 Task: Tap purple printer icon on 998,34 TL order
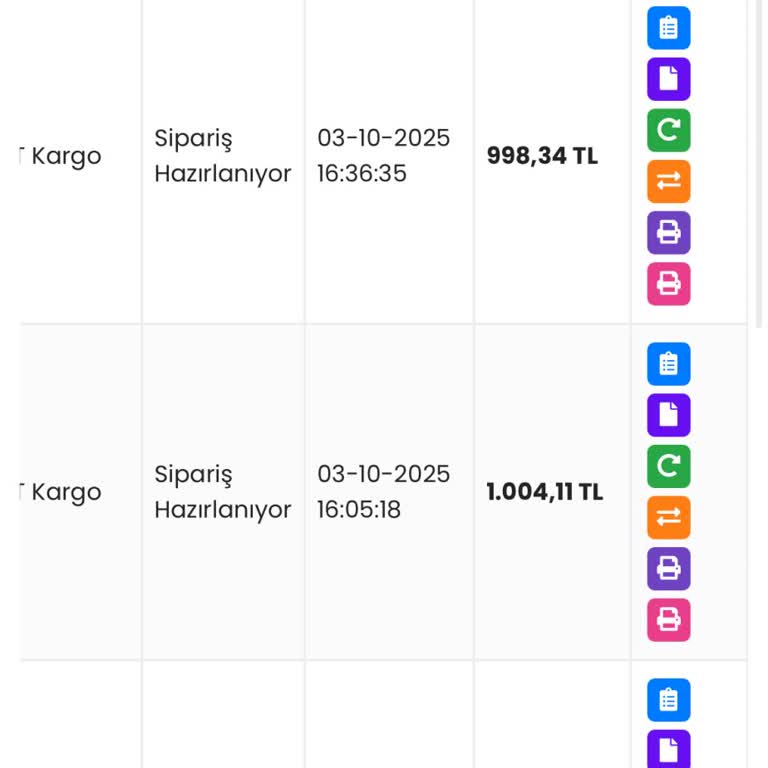coord(668,233)
